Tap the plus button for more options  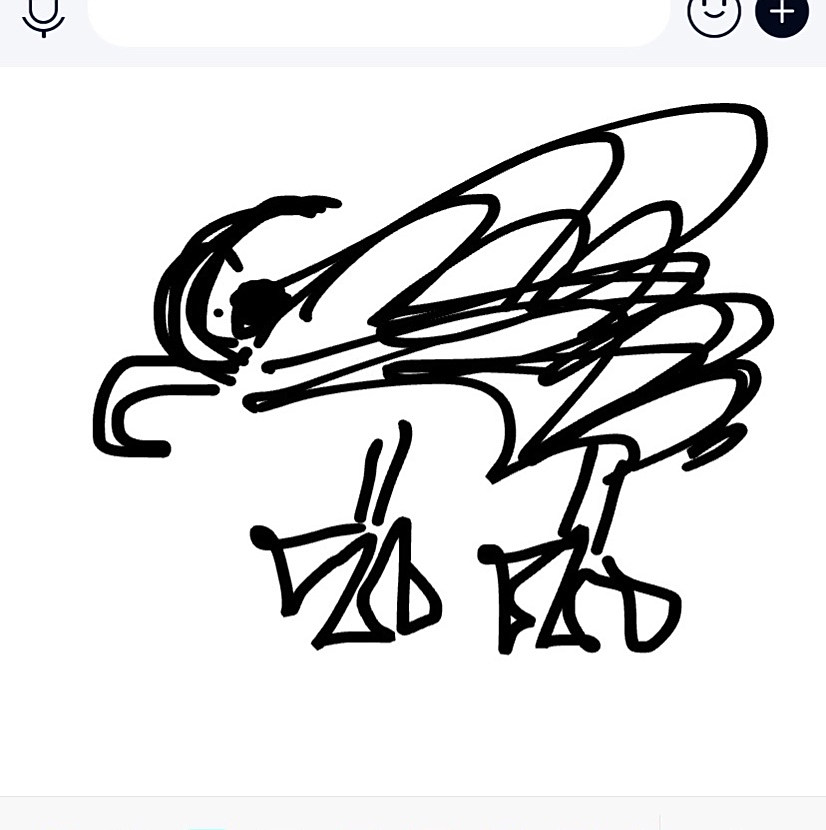tap(782, 15)
